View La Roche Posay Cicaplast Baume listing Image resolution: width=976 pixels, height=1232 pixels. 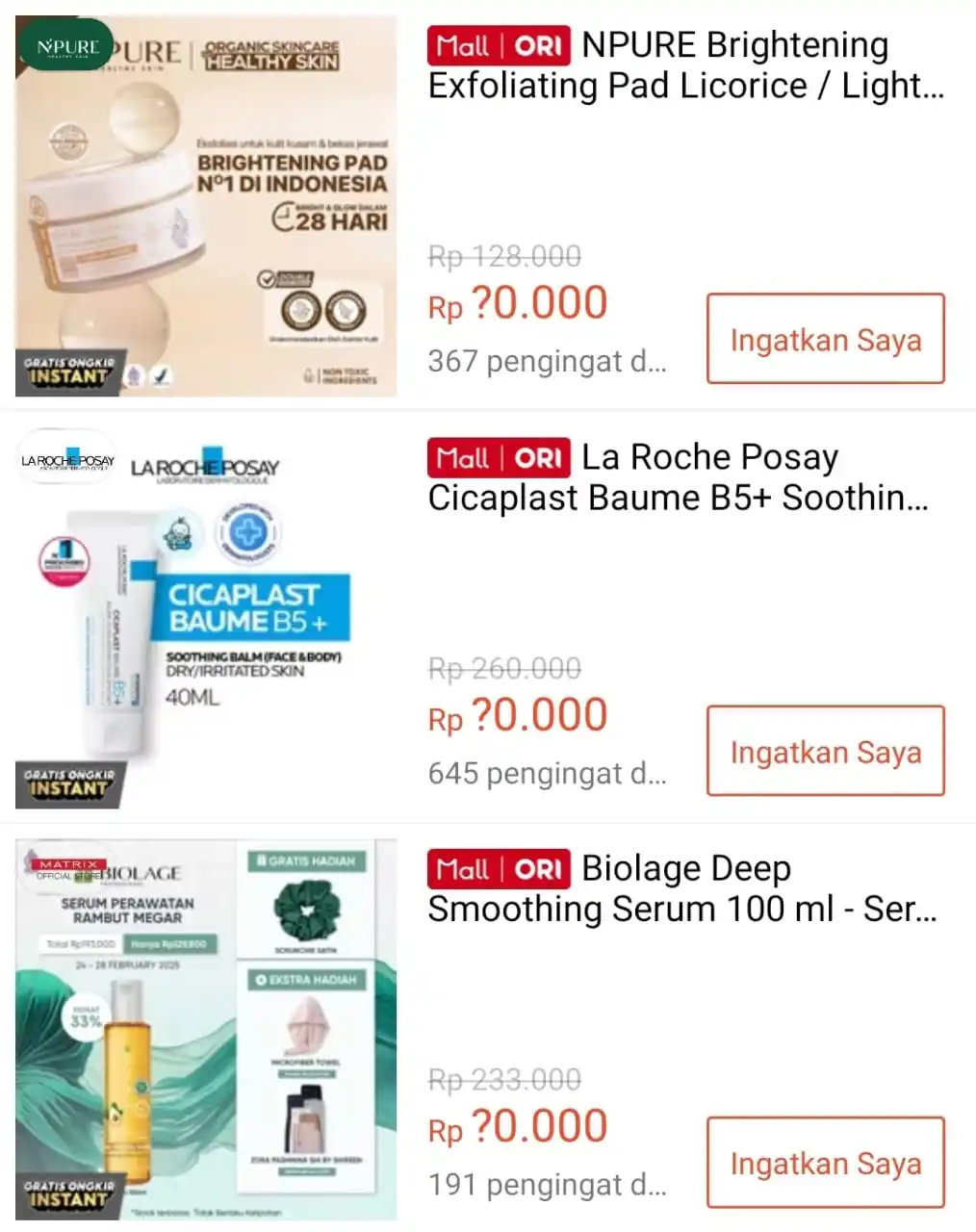[x=679, y=477]
